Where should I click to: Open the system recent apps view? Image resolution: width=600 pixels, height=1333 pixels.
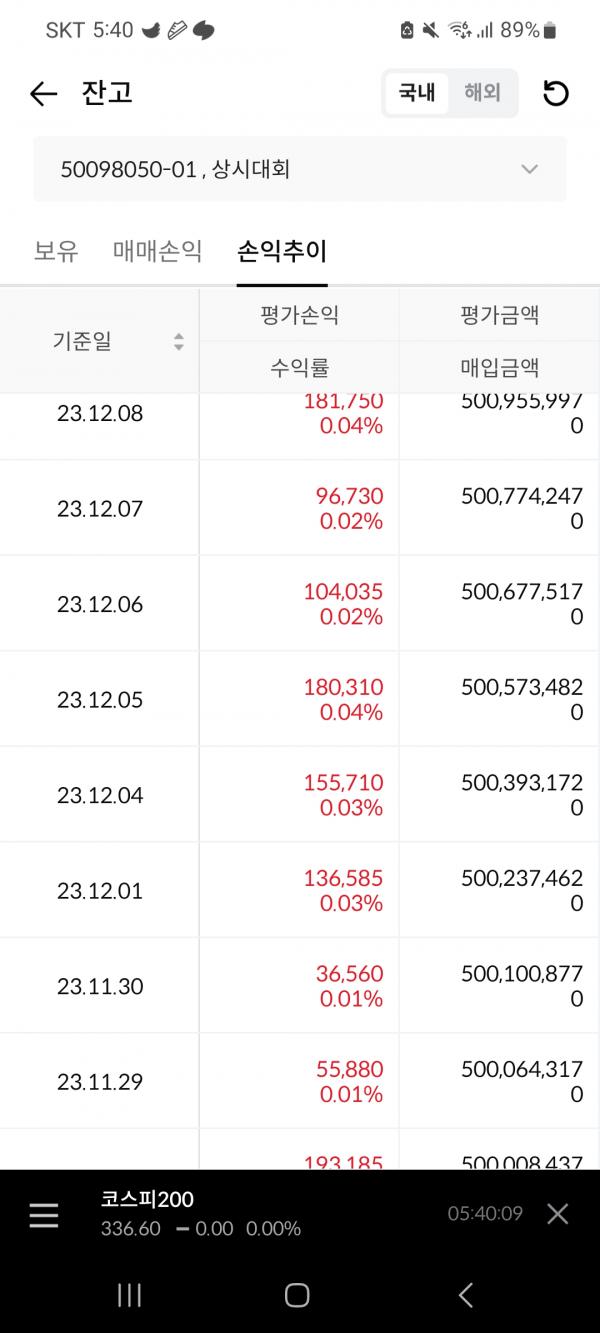pos(129,1296)
